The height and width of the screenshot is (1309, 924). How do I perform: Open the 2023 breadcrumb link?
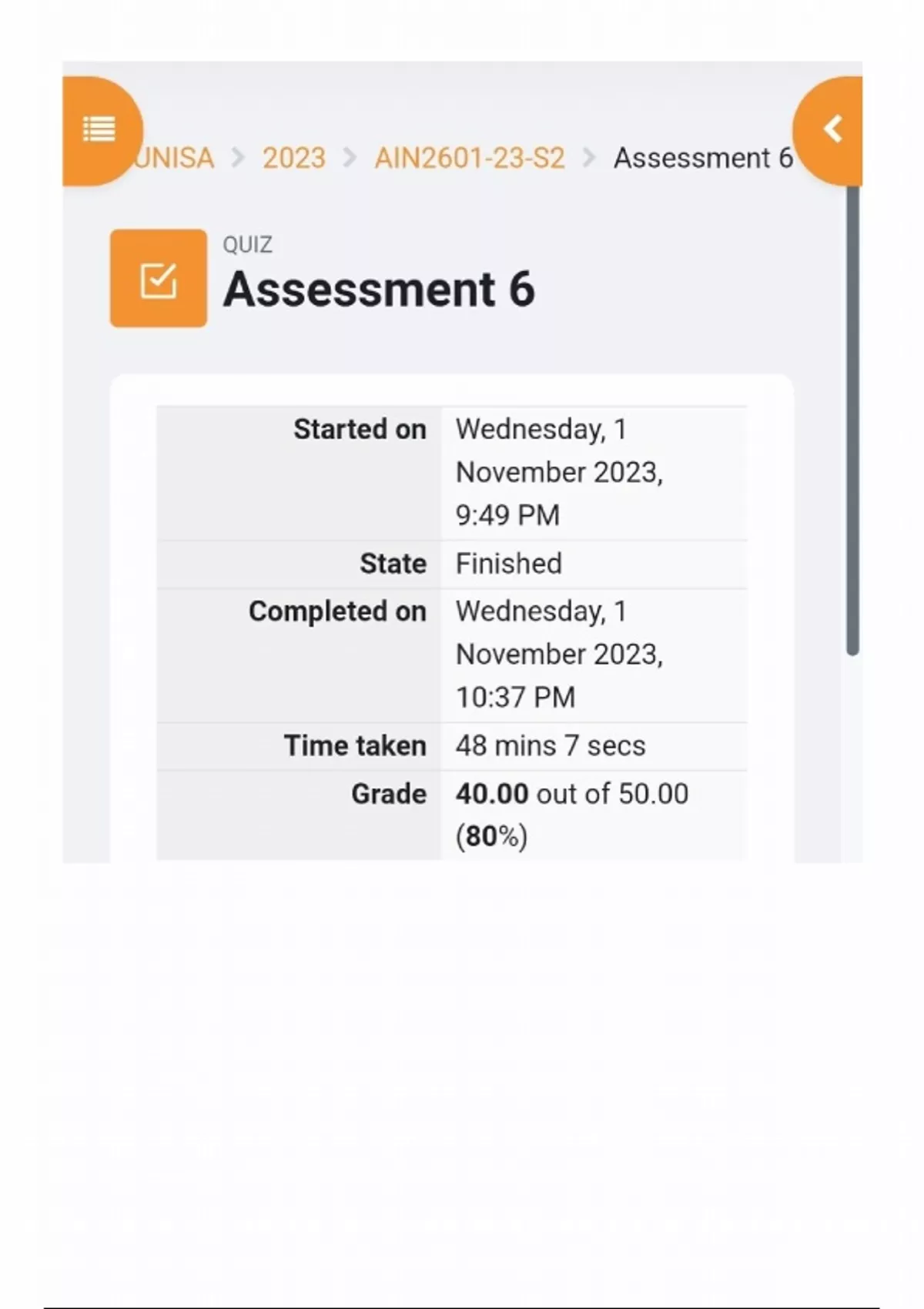coord(294,158)
